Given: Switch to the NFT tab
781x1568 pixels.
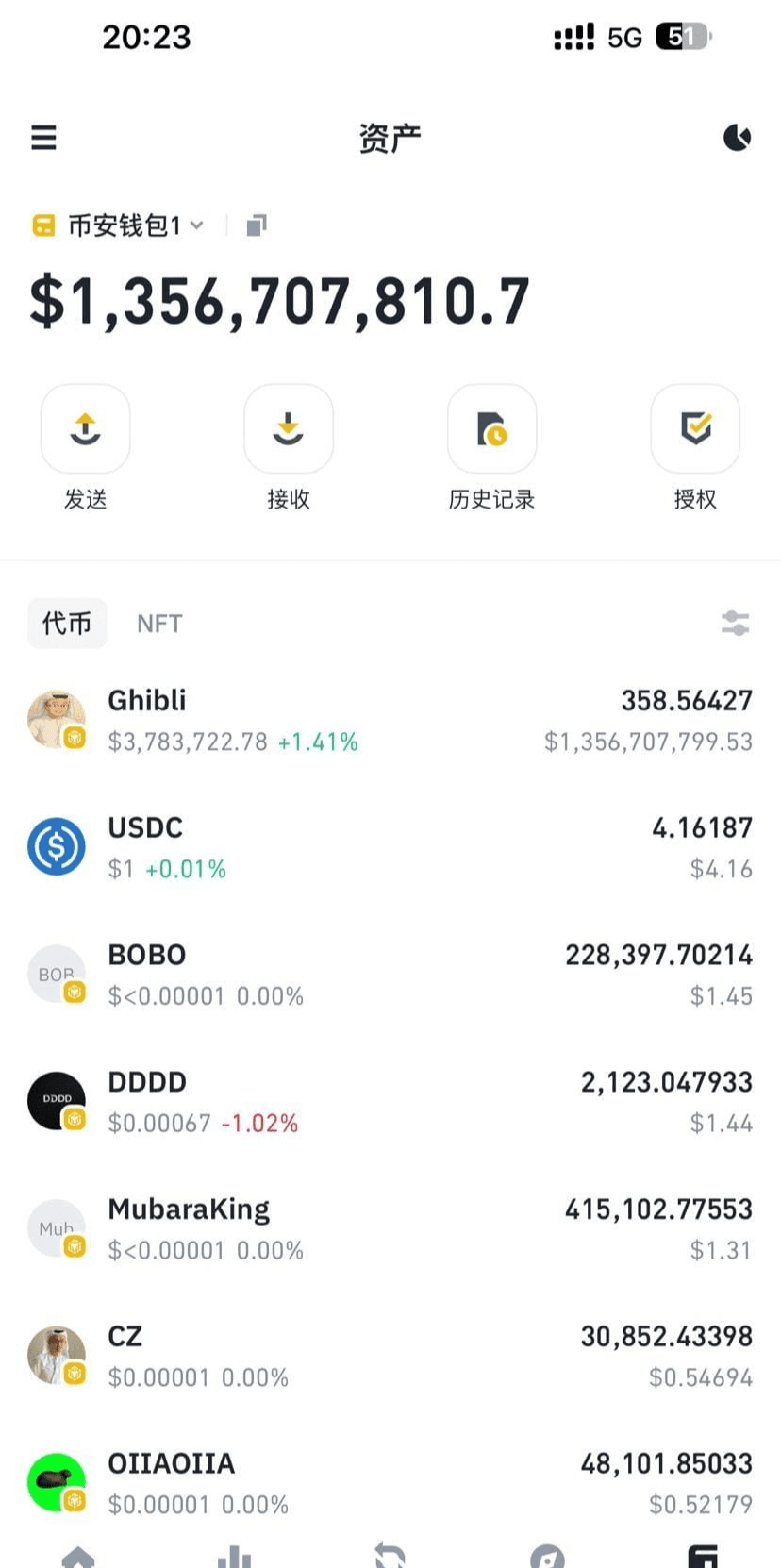Looking at the screenshot, I should pyautogui.click(x=159, y=624).
